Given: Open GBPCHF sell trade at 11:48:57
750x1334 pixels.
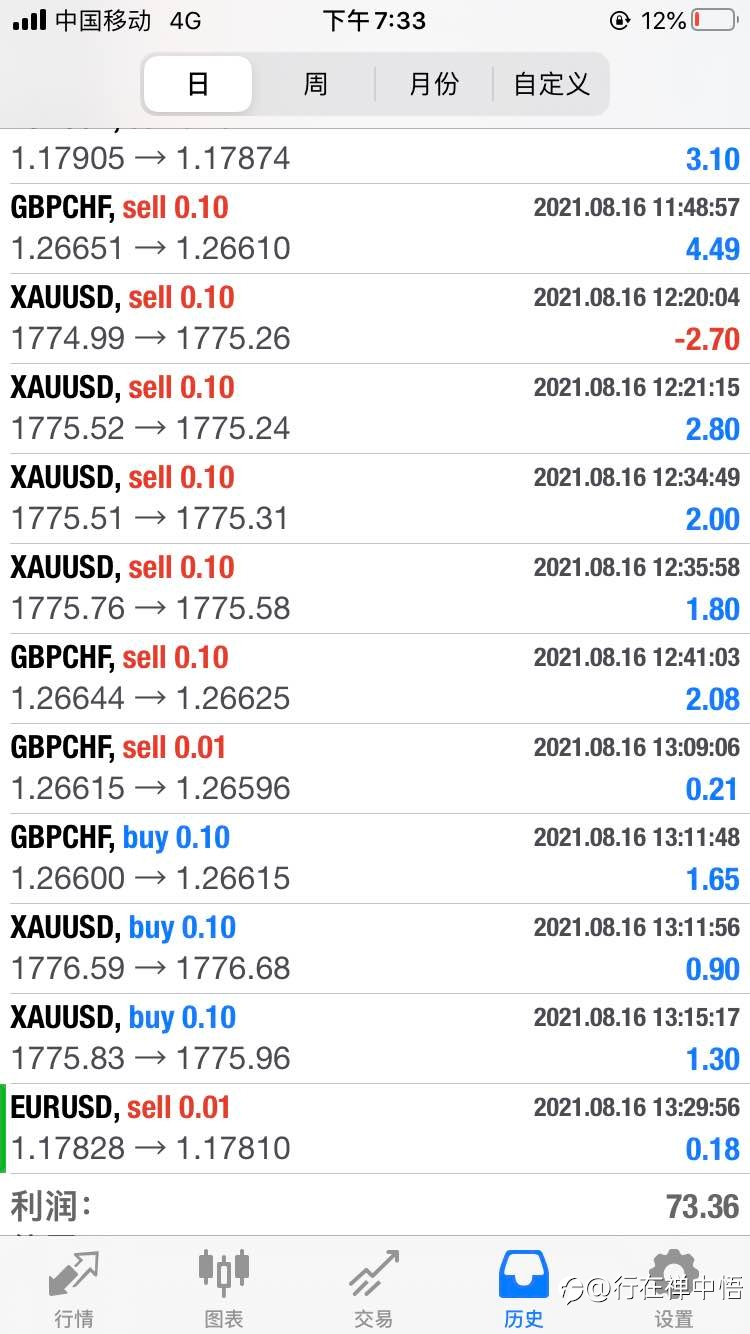Looking at the screenshot, I should point(375,229).
